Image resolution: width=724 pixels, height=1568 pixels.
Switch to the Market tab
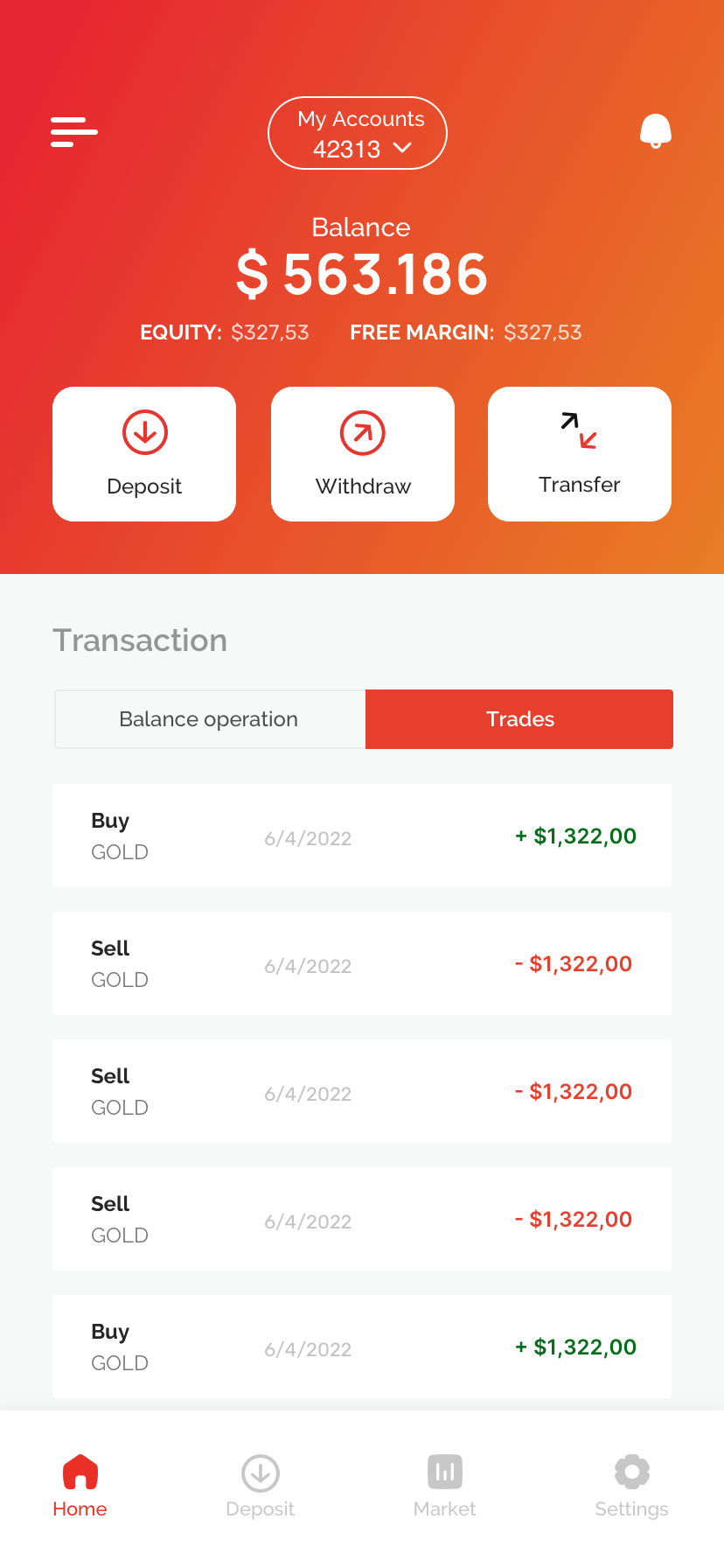445,1487
